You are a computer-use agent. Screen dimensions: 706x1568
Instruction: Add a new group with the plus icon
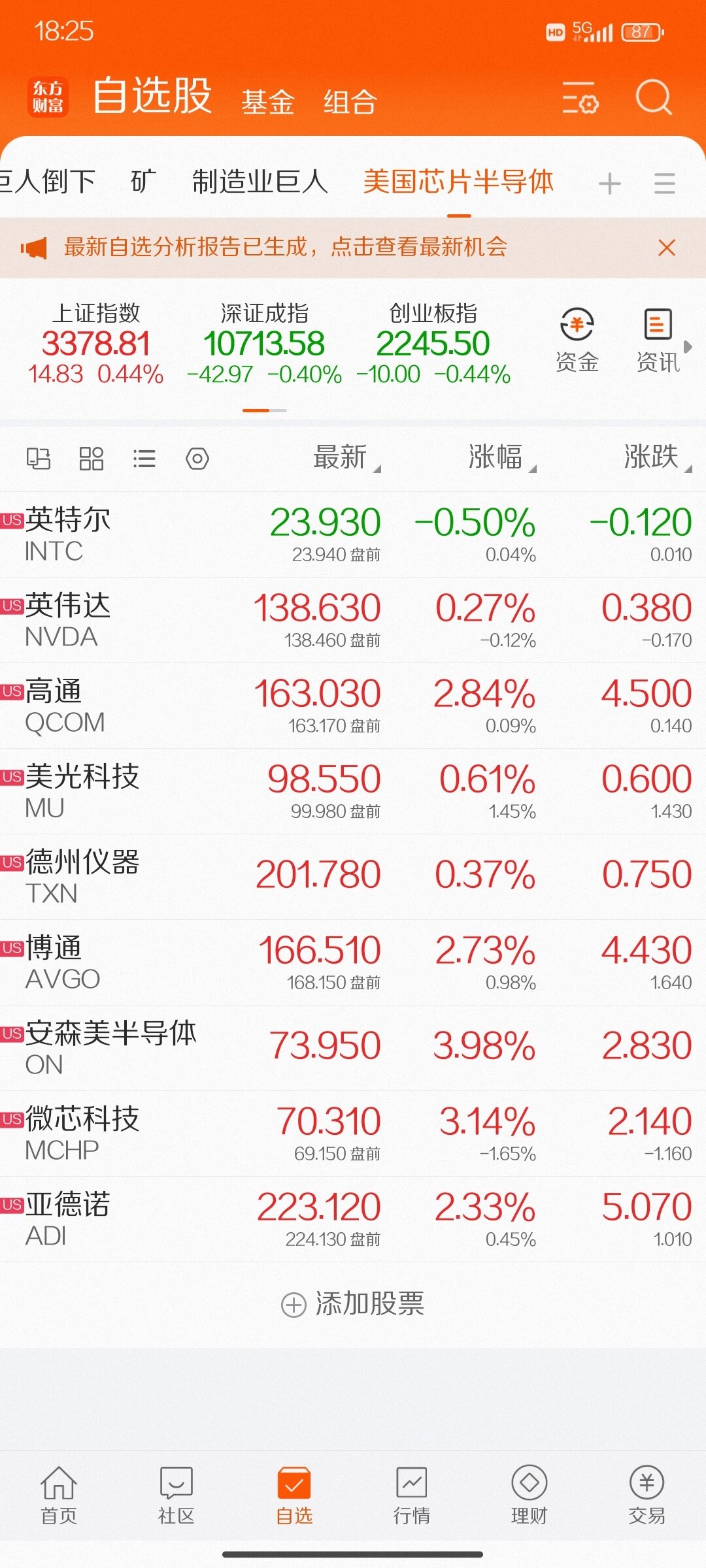609,184
